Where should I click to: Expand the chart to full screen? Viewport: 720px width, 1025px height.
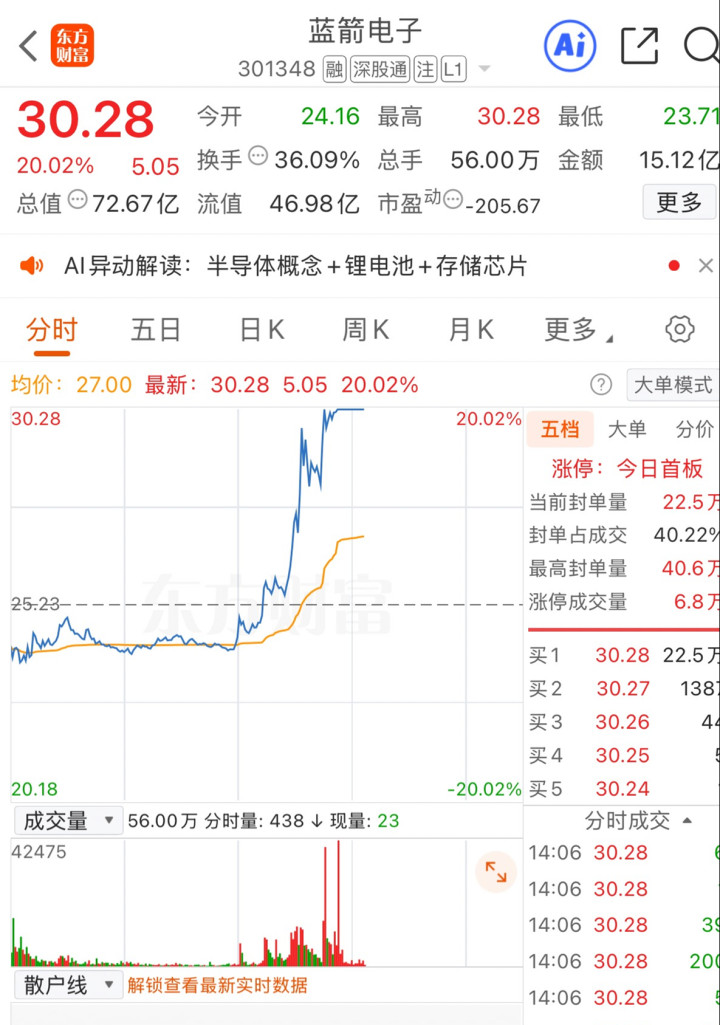tap(496, 872)
